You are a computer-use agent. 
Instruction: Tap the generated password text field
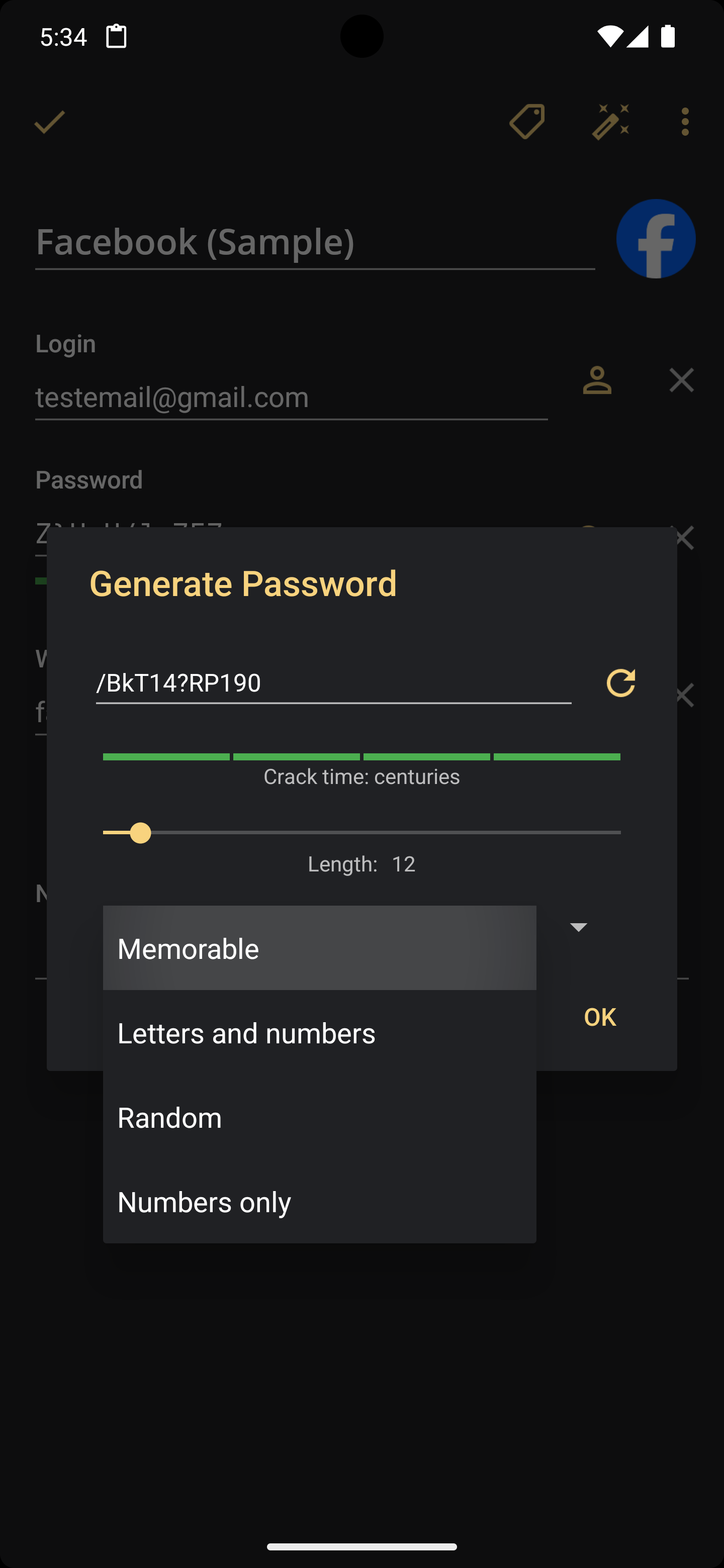tap(333, 683)
